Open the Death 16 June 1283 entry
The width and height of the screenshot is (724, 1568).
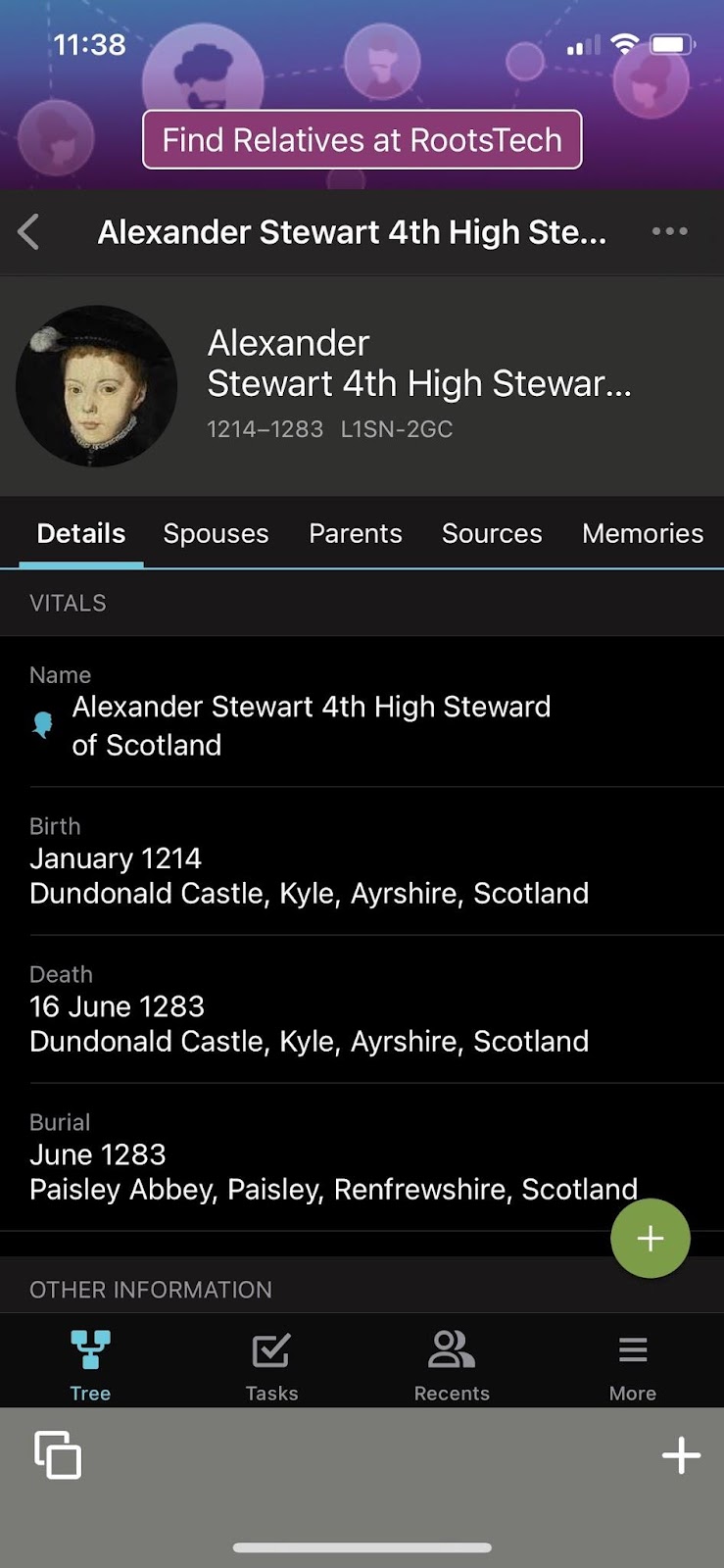click(362, 1009)
